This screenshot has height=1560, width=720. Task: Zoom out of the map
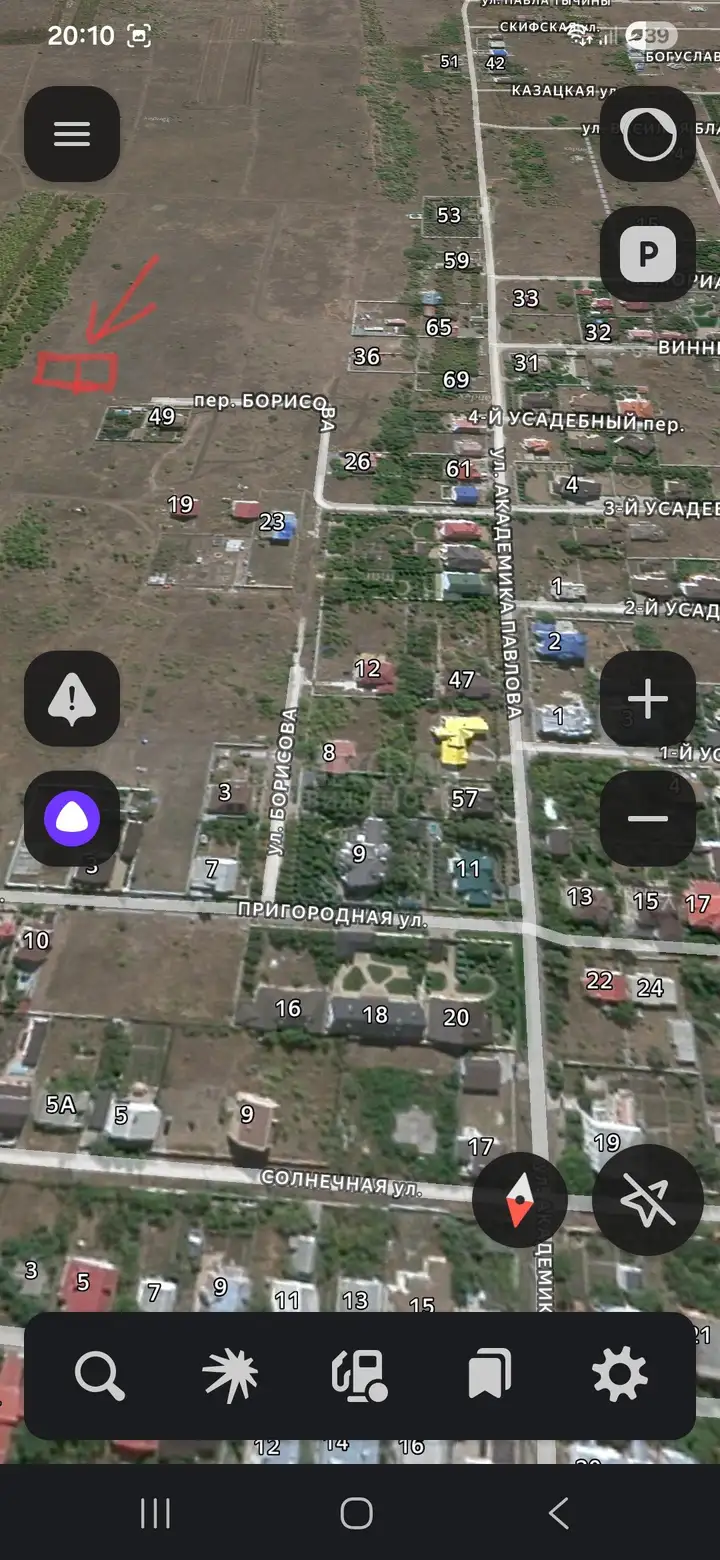pos(648,818)
